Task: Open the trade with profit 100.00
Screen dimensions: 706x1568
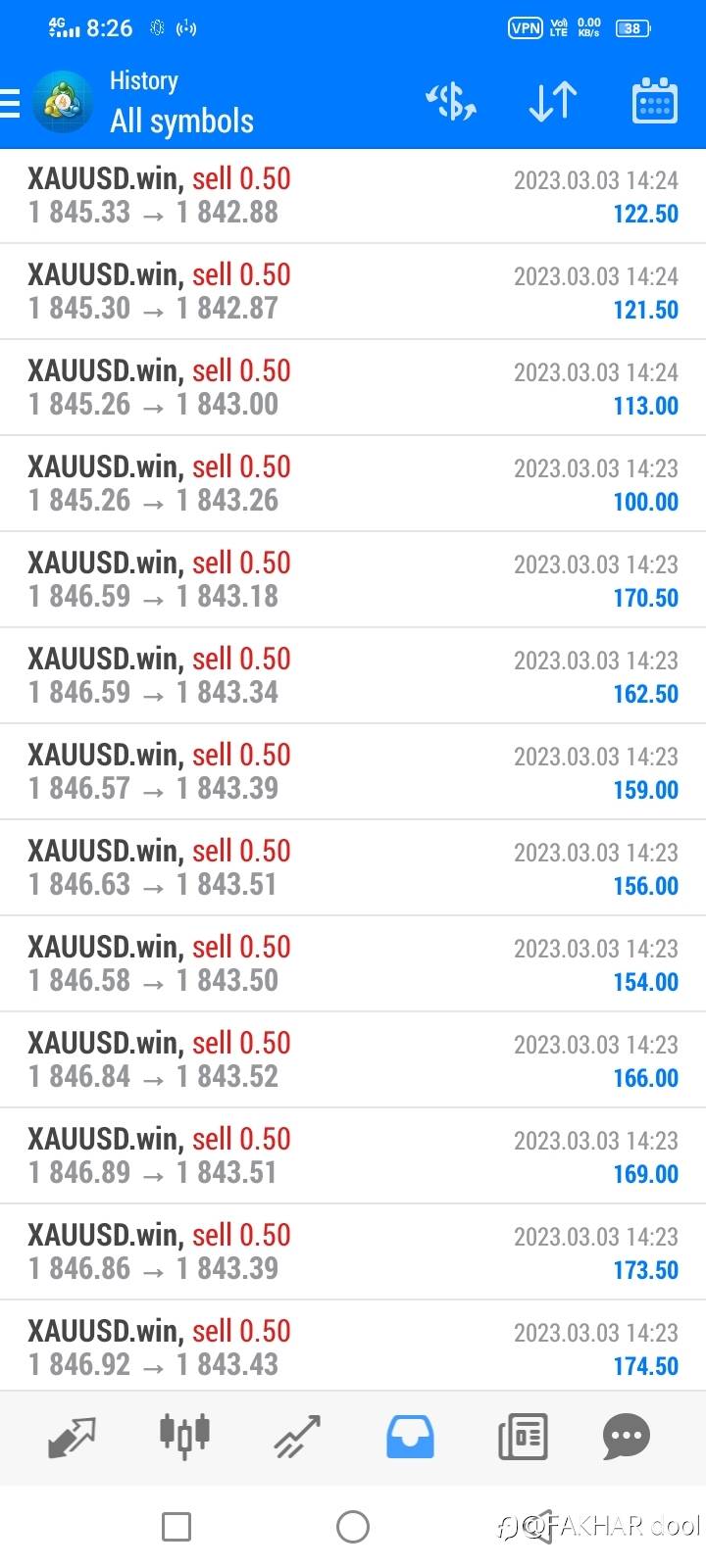Action: [x=353, y=484]
